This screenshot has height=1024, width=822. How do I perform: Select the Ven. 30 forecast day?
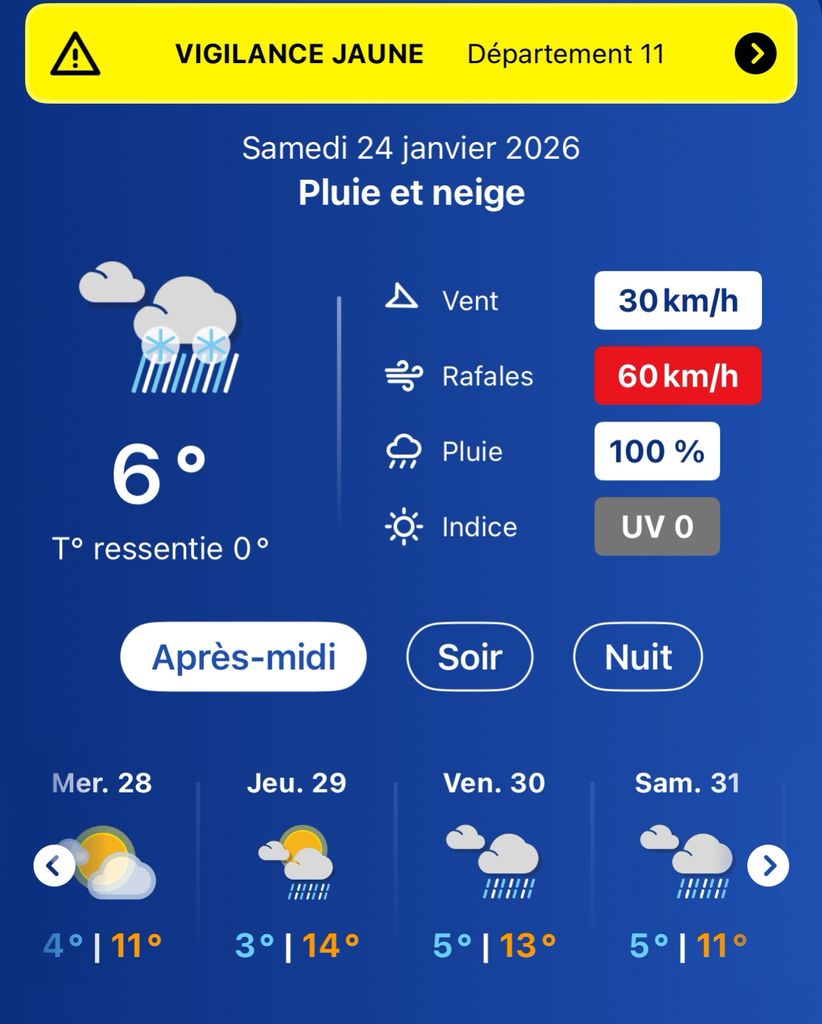pyautogui.click(x=494, y=864)
